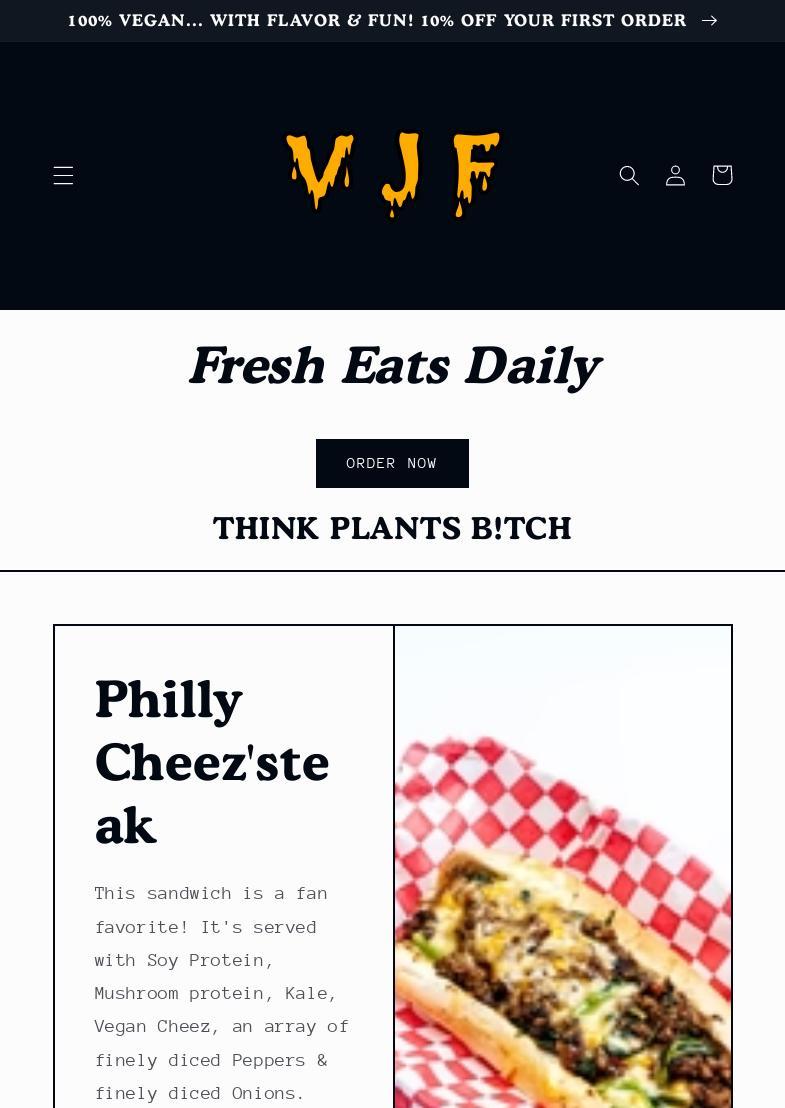Screen dimensions: 785x1108
Task: Open the account login icon
Action: click(x=676, y=175)
